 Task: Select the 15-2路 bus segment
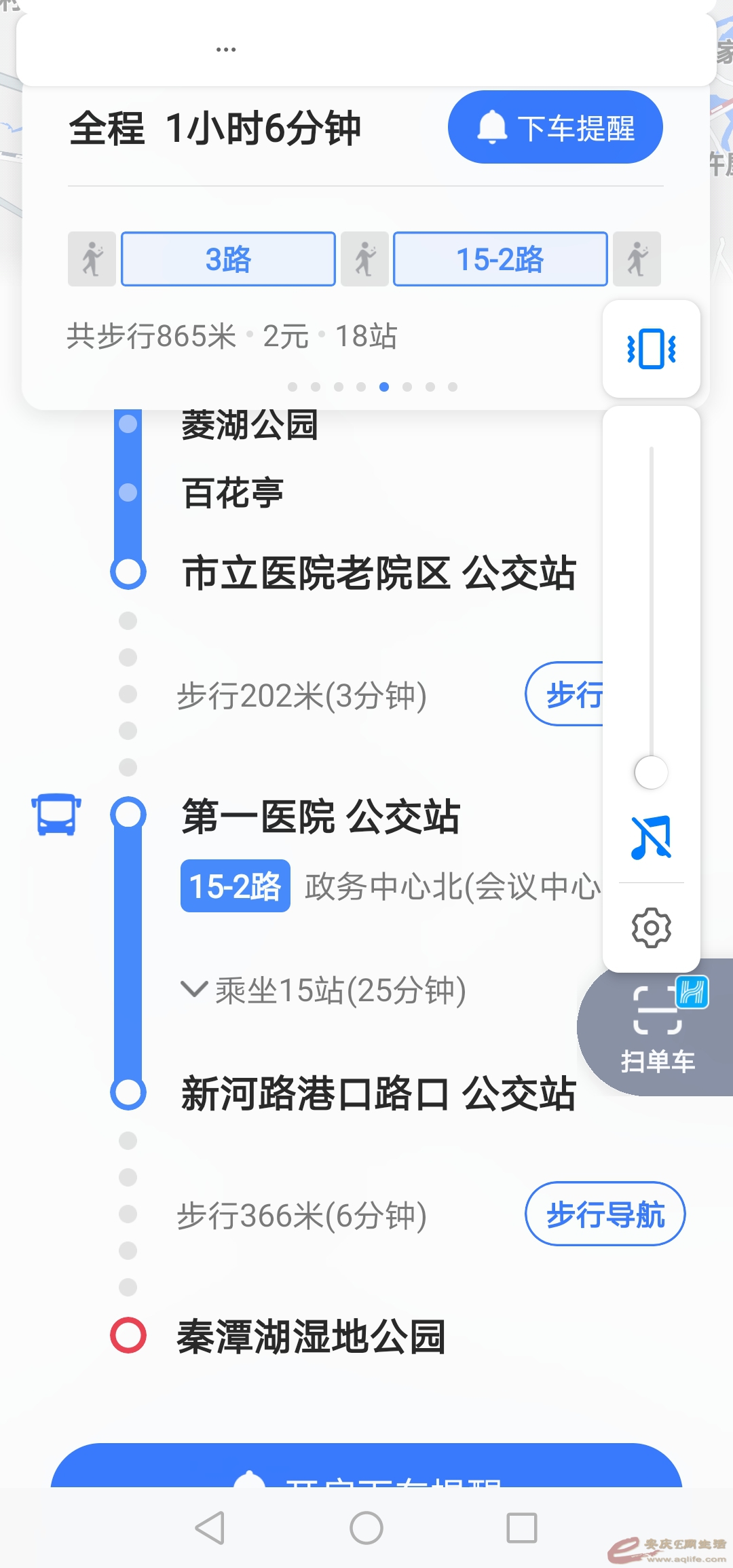click(500, 259)
